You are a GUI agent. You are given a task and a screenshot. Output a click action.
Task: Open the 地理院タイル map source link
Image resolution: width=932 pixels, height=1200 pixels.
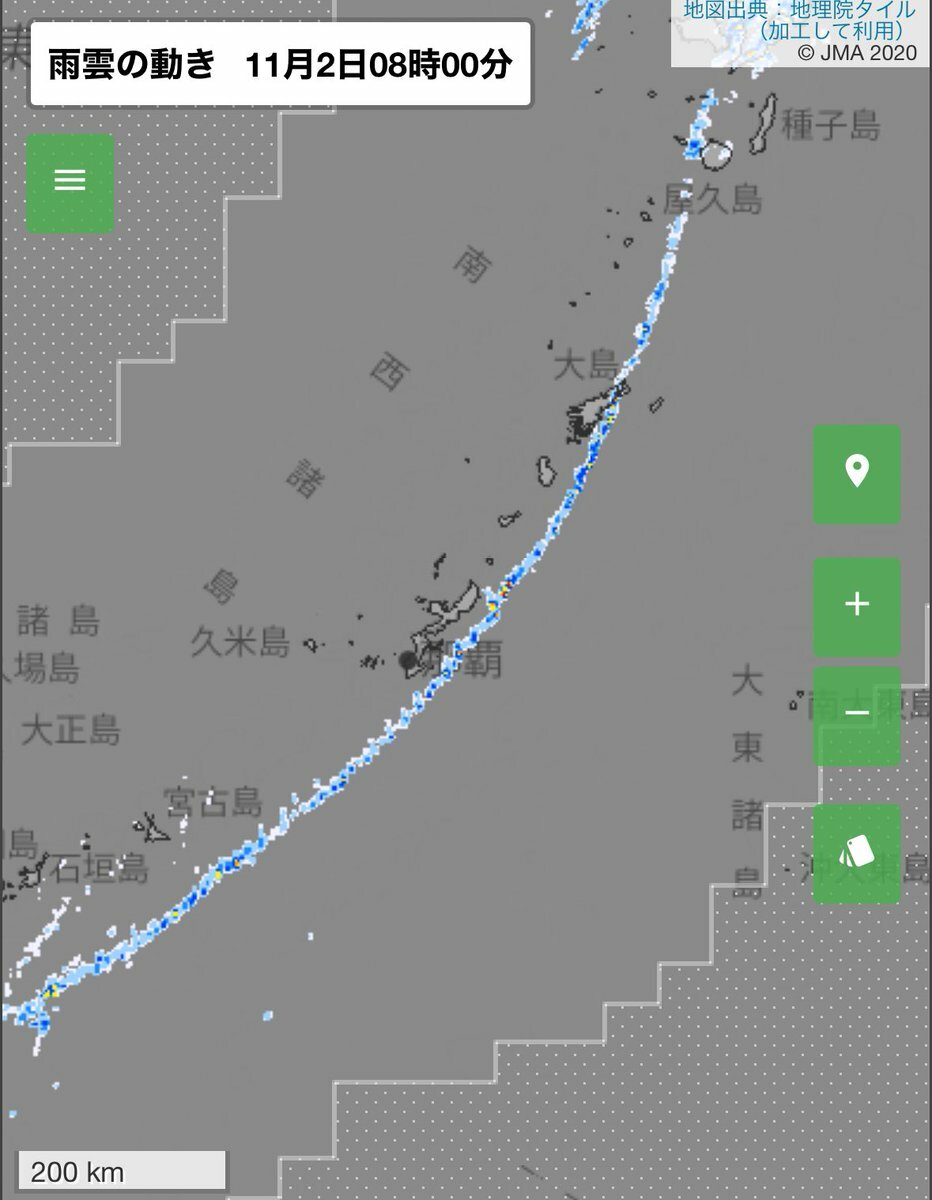pos(852,10)
